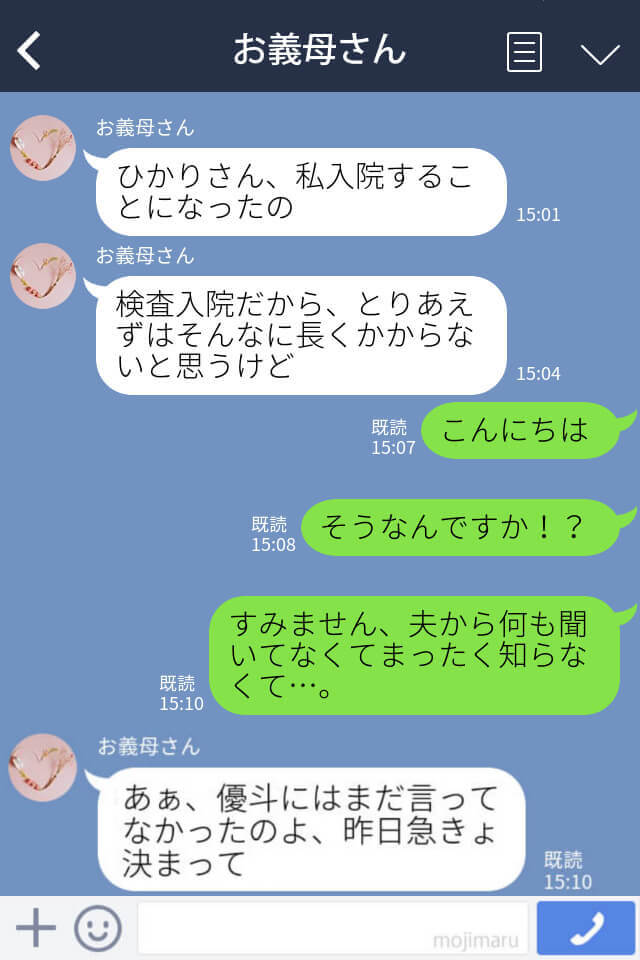640x960 pixels.
Task: Expand the chat options dropdown arrow
Action: tap(600, 53)
